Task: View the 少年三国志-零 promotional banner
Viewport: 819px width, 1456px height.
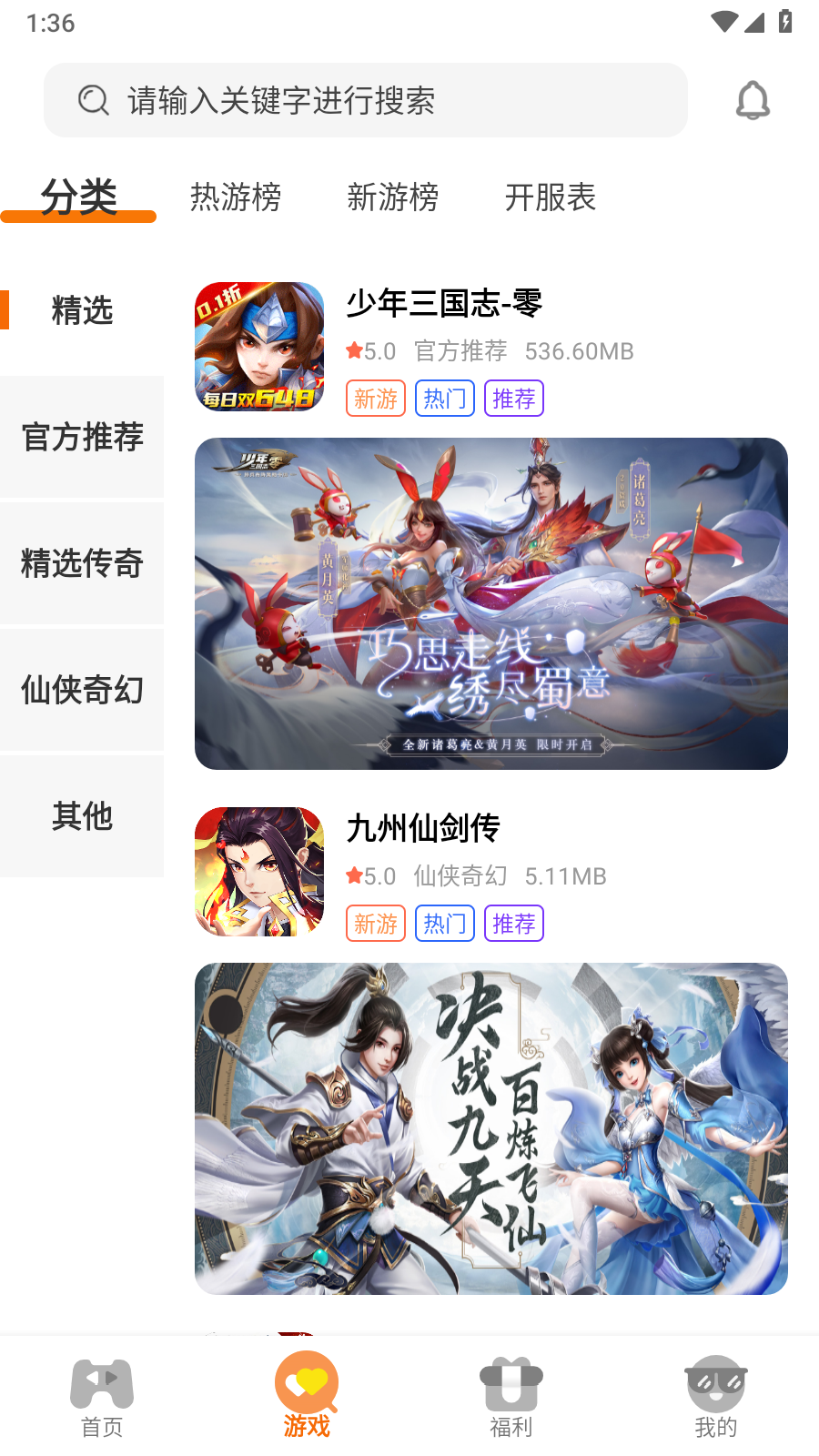Action: [x=491, y=603]
